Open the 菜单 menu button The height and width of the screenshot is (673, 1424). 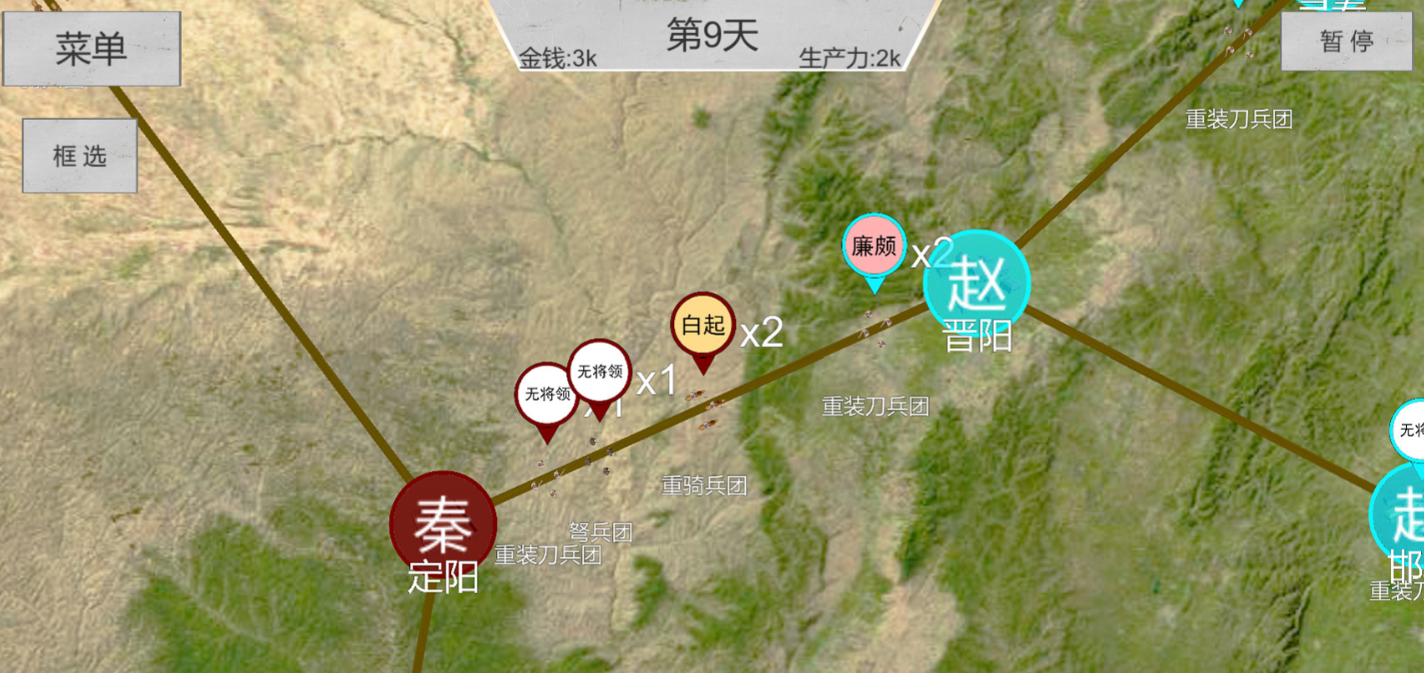[x=91, y=48]
